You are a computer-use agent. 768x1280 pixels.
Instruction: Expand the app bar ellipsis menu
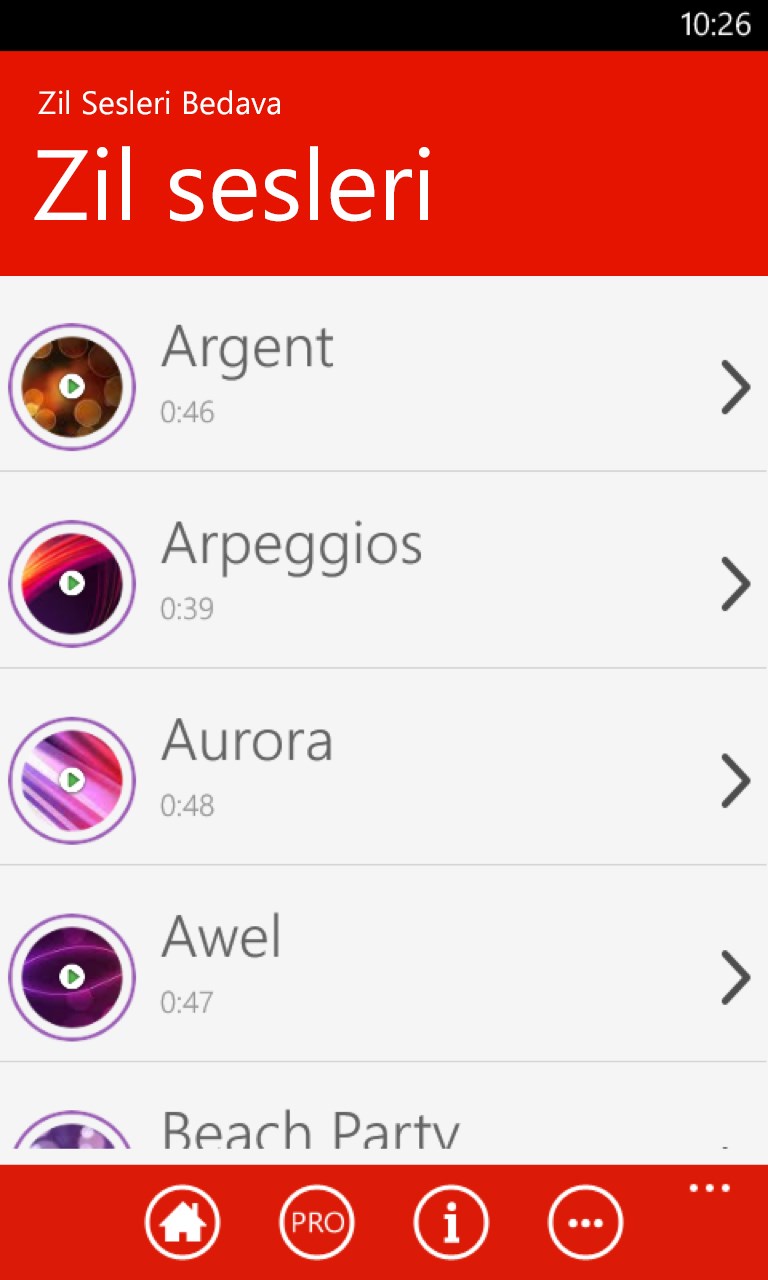tap(710, 1189)
